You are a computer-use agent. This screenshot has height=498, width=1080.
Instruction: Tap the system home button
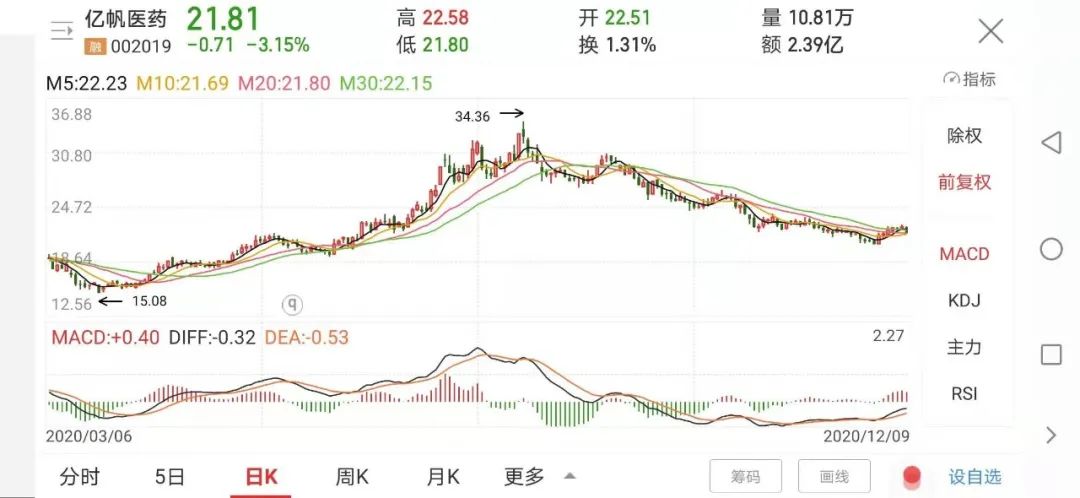(1051, 249)
